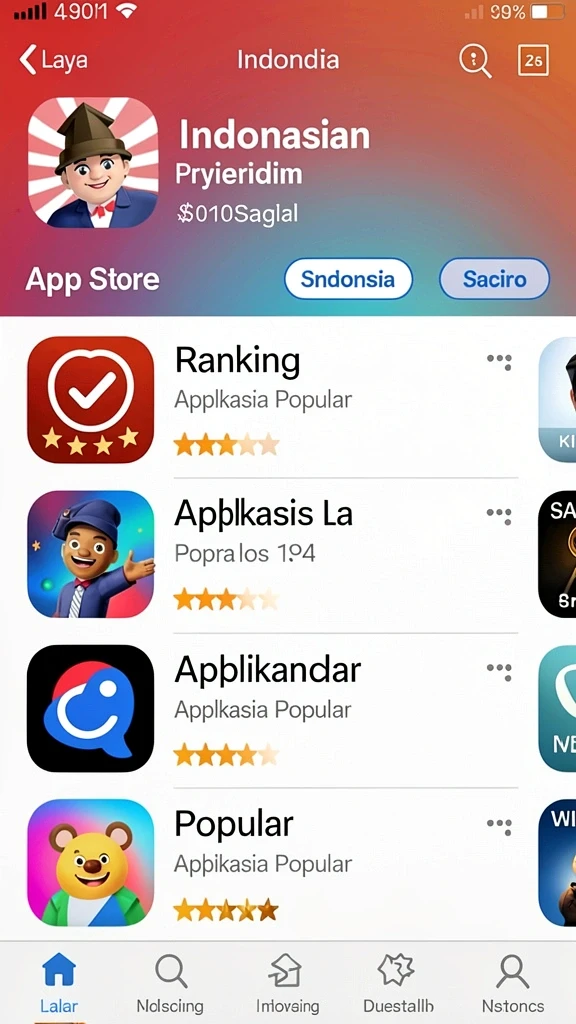Viewport: 576px width, 1024px height.
Task: Open more options for Apþlikandar
Action: coord(500,670)
